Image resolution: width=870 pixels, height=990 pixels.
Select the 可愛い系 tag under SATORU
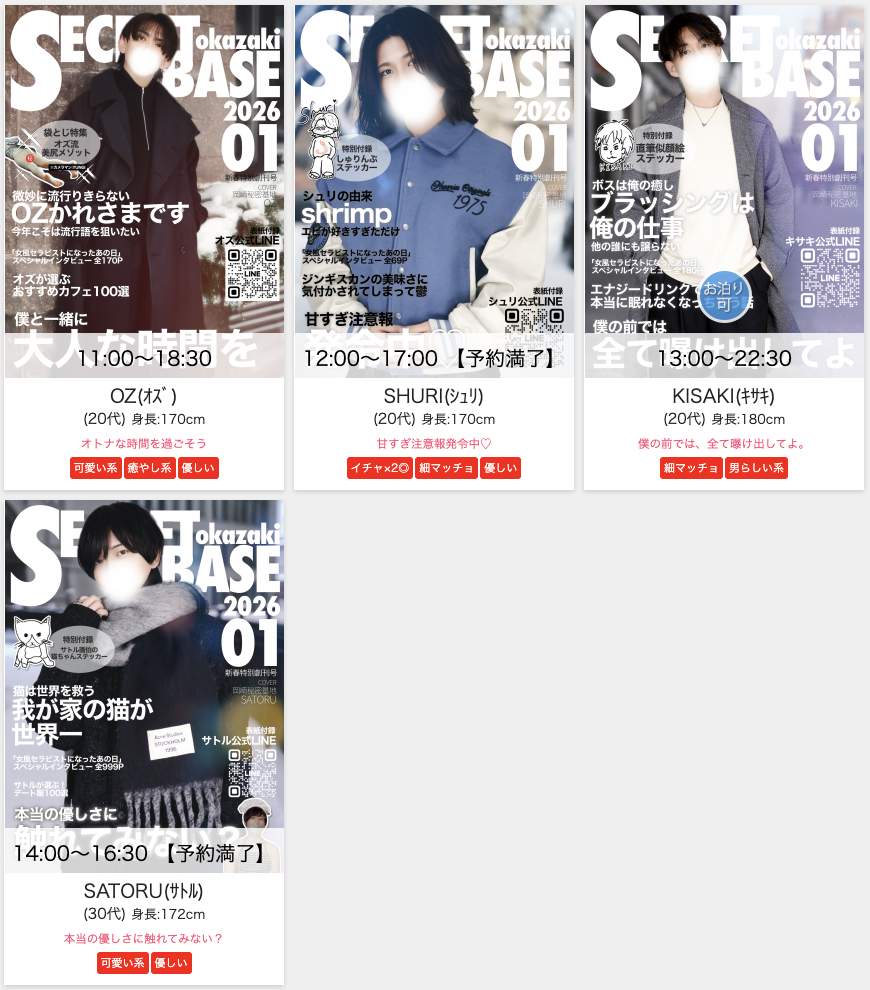tap(122, 963)
